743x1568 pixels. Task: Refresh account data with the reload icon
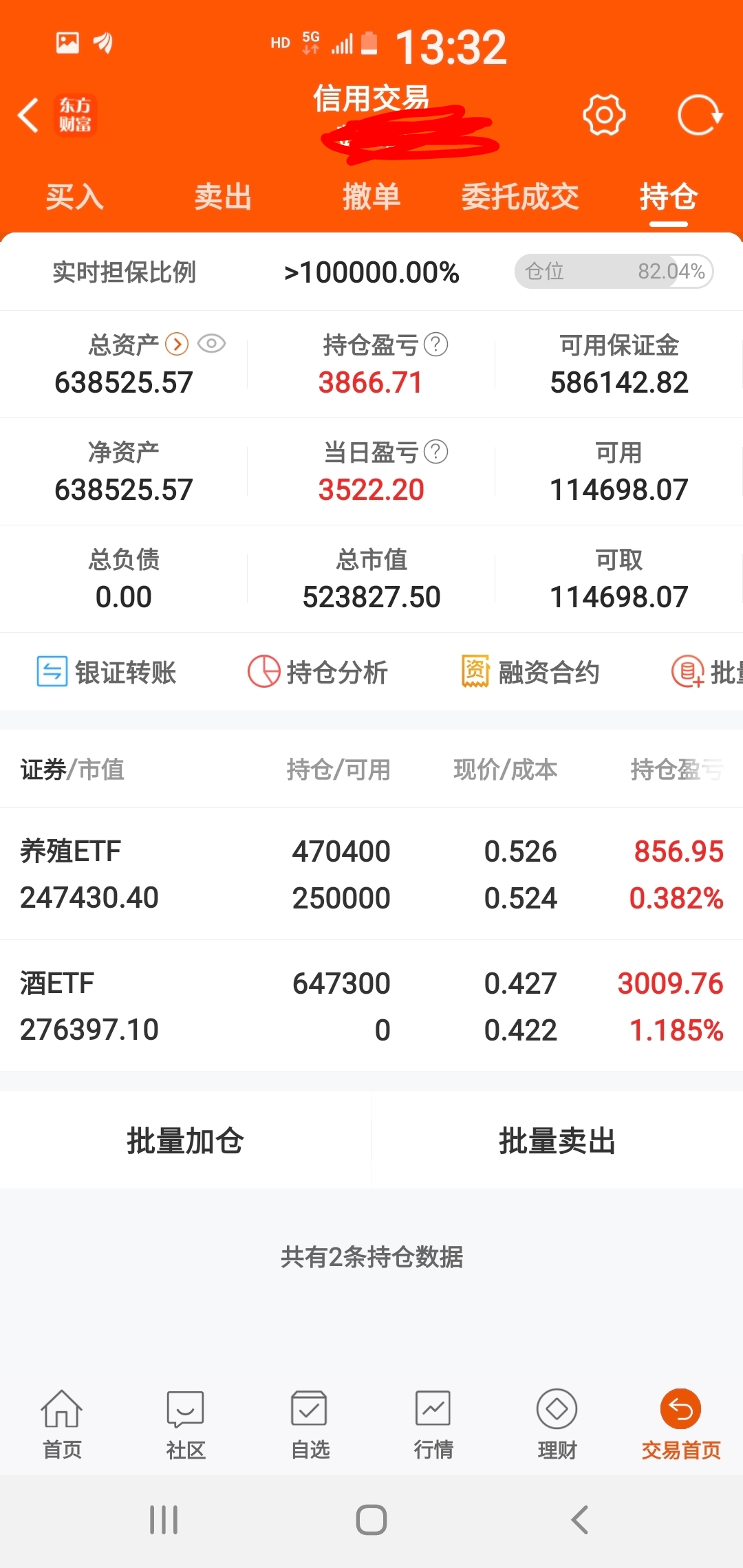tap(700, 115)
